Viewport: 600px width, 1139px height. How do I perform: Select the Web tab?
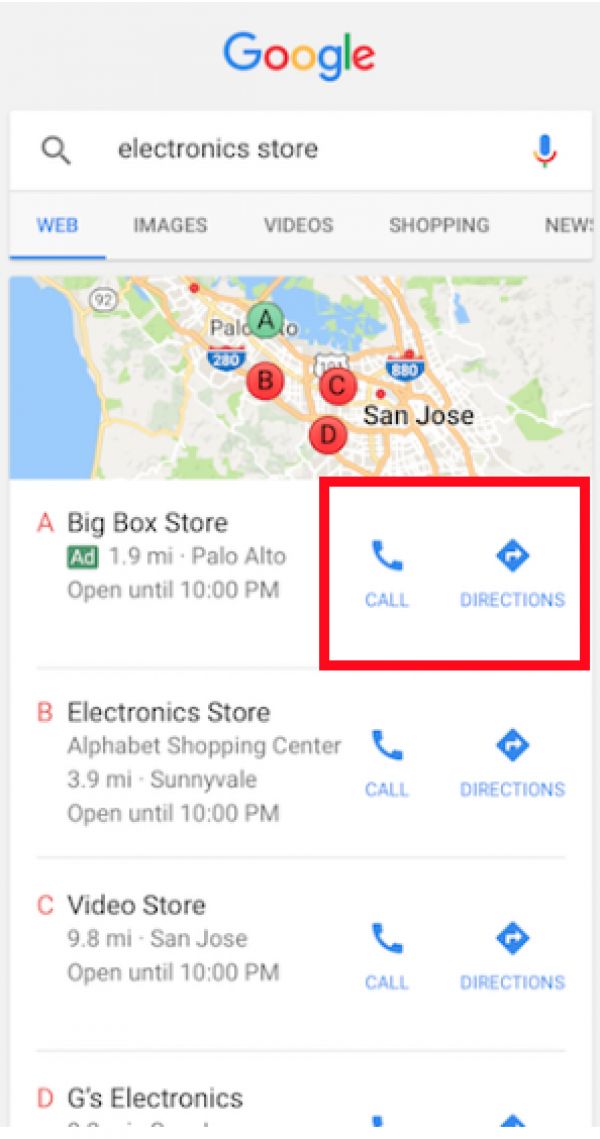(57, 226)
